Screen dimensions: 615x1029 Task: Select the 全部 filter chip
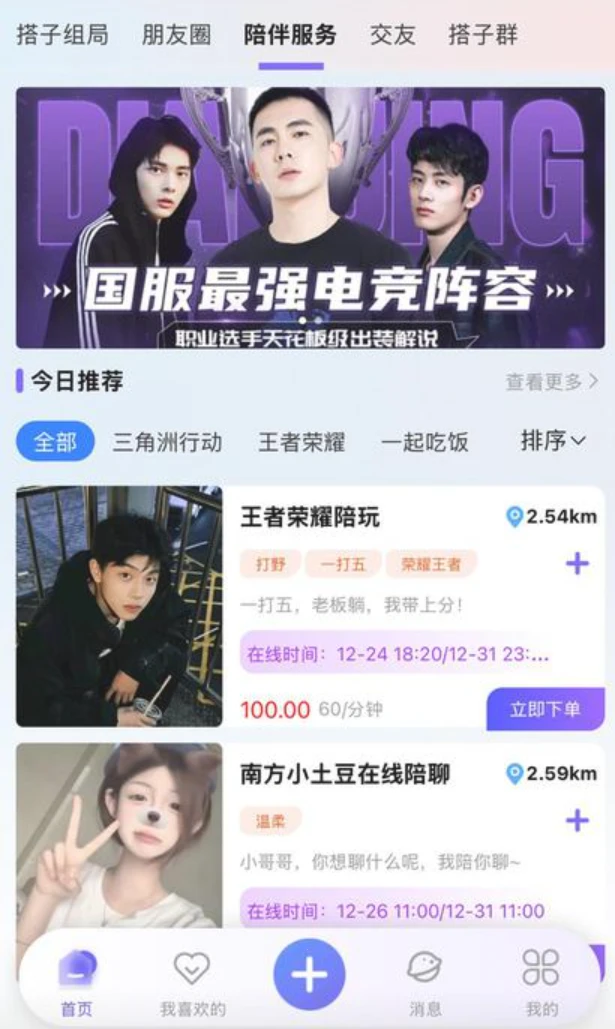point(55,441)
